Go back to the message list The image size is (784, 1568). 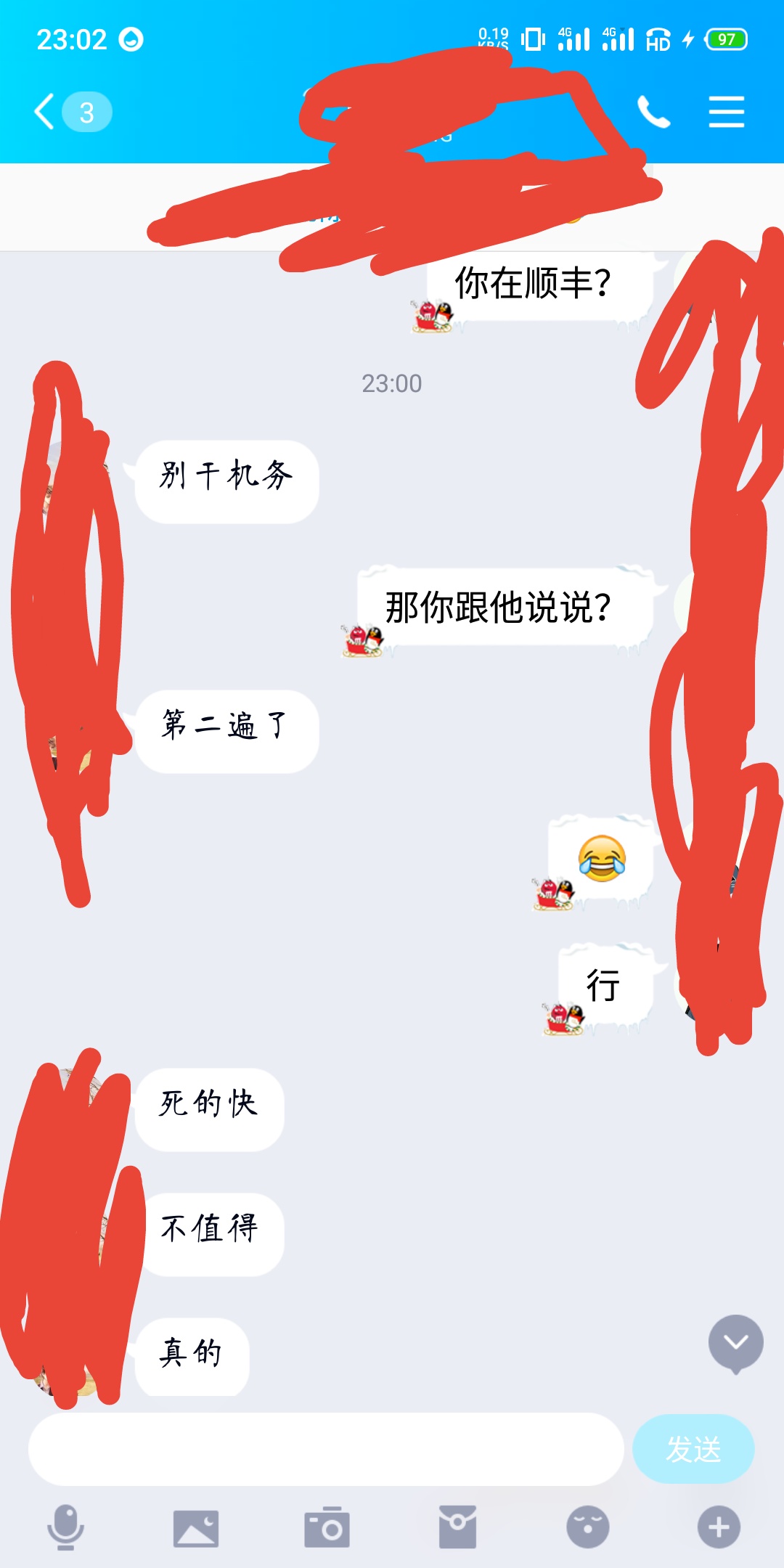[45, 112]
